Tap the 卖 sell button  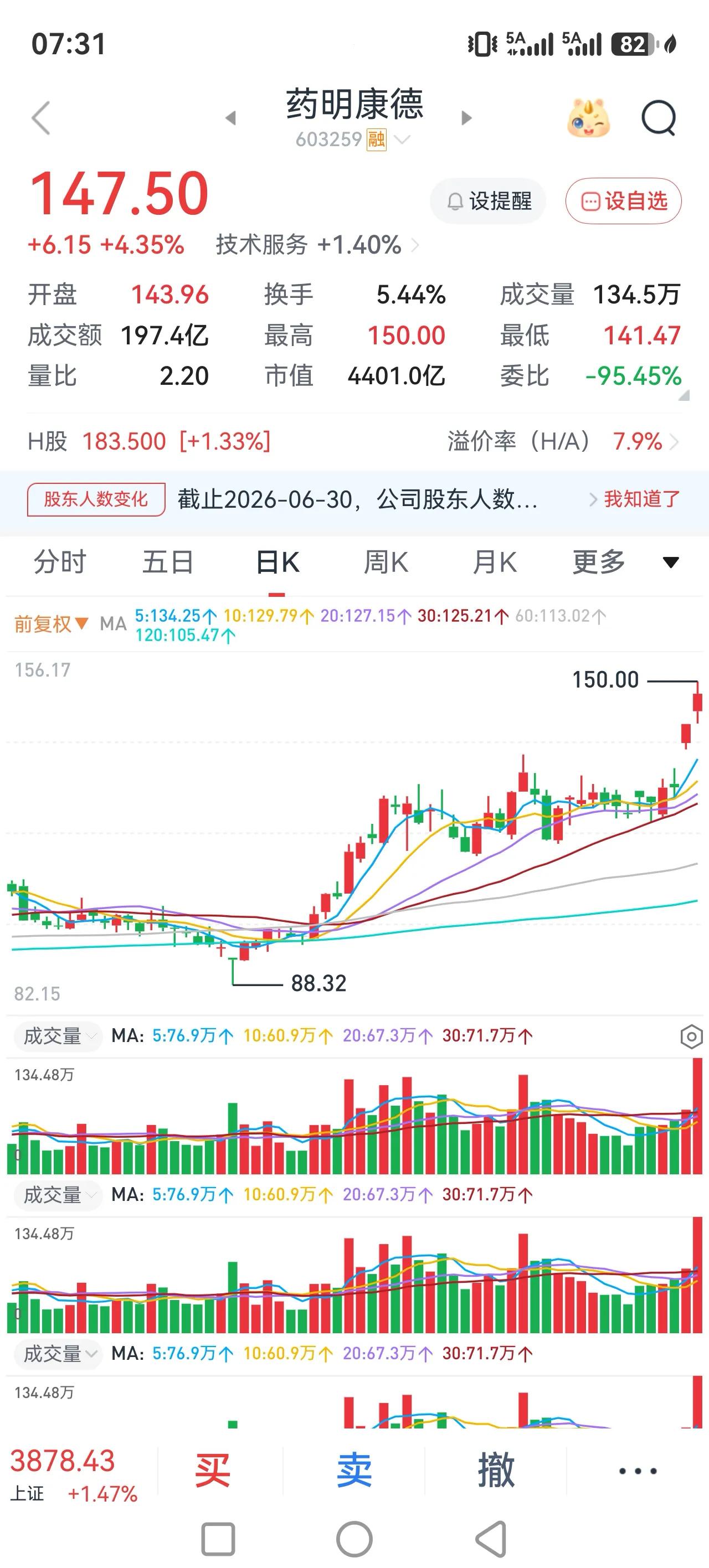[x=354, y=1471]
